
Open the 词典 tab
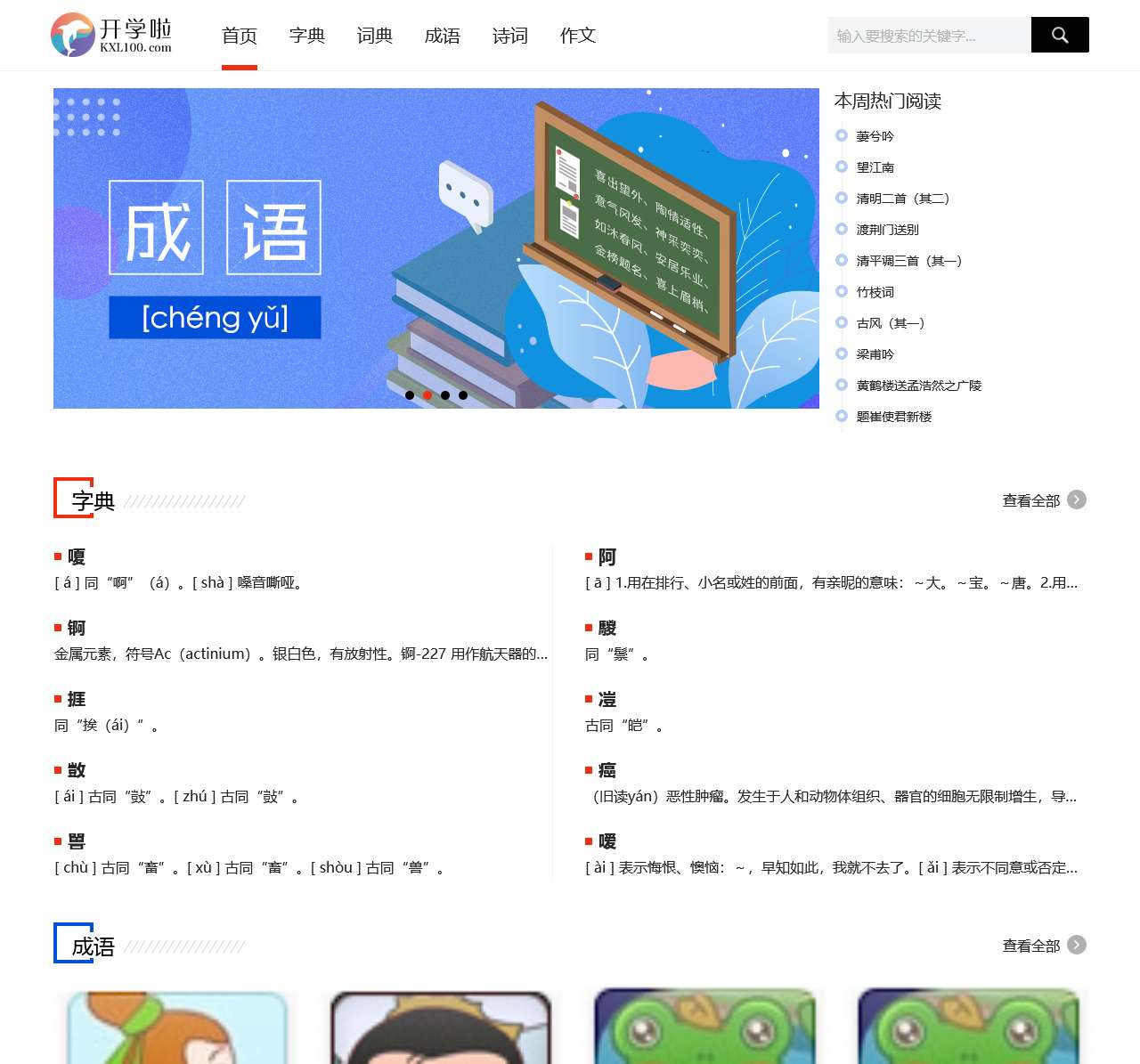(375, 36)
